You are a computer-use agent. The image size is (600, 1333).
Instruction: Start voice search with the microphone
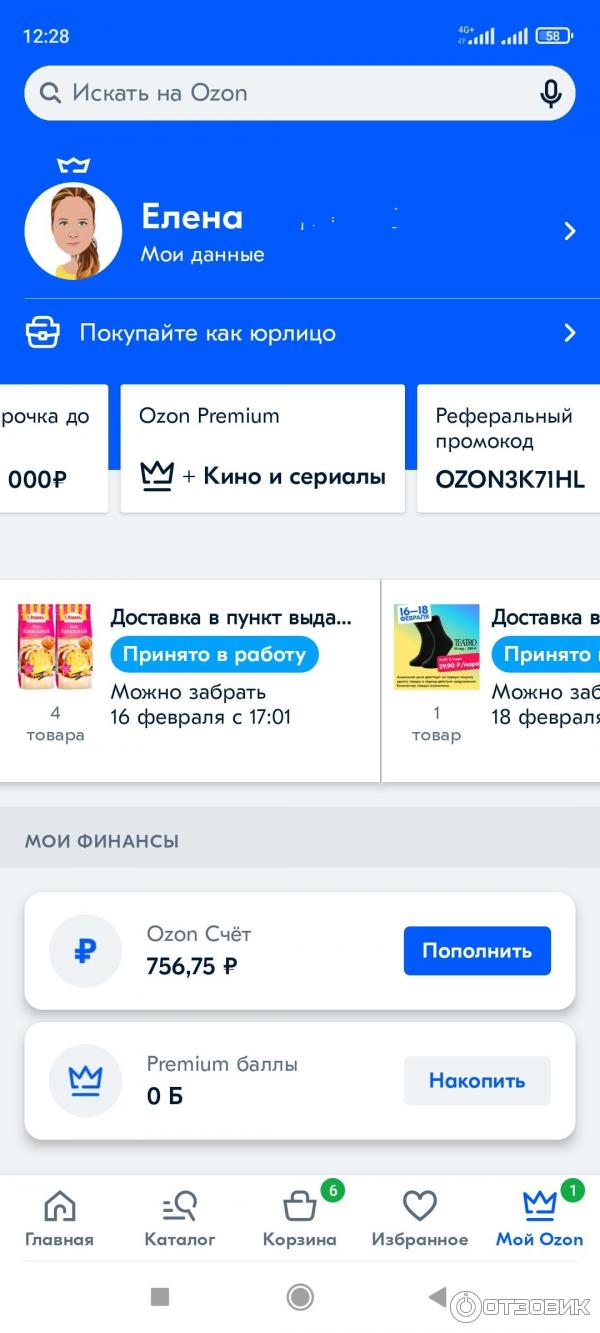point(550,94)
